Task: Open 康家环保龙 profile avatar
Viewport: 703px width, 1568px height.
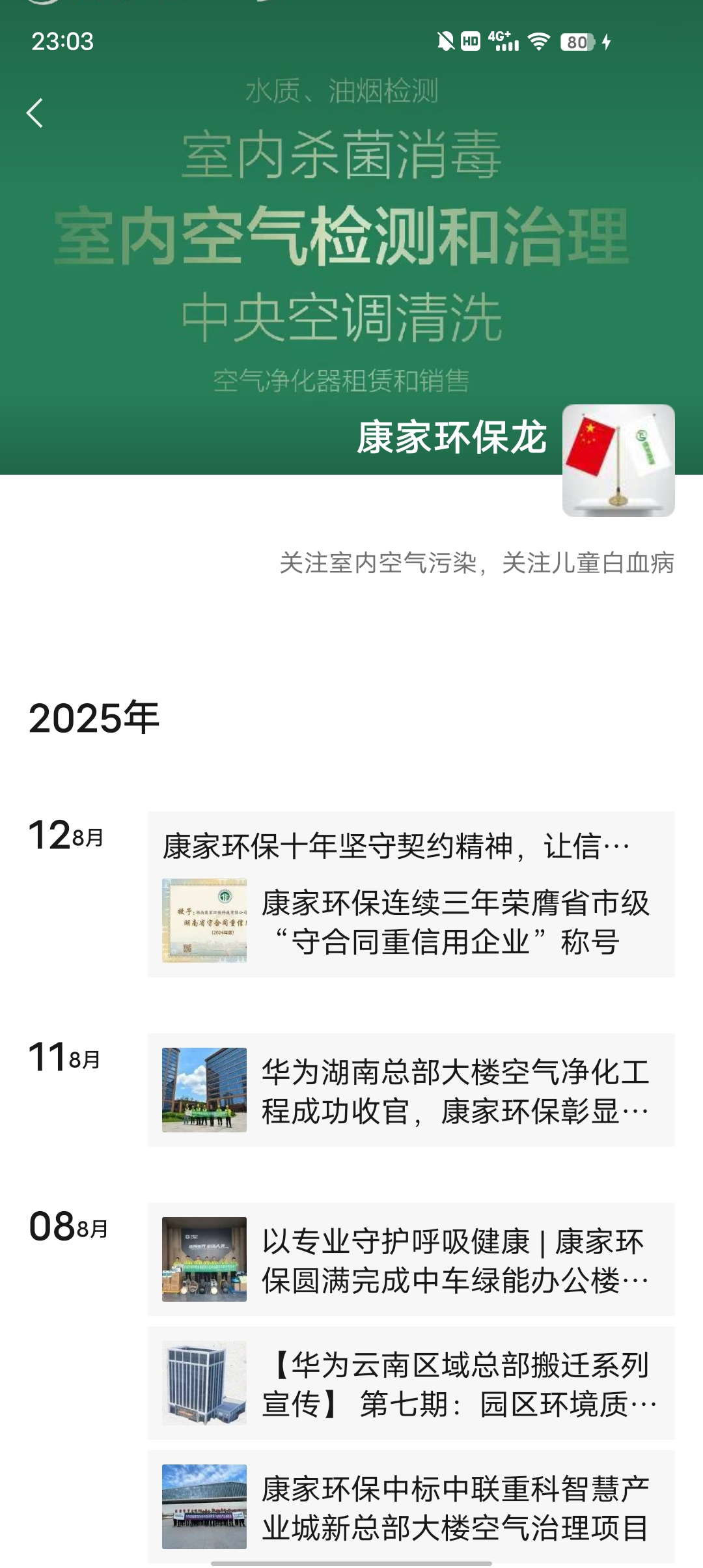Action: pos(618,461)
